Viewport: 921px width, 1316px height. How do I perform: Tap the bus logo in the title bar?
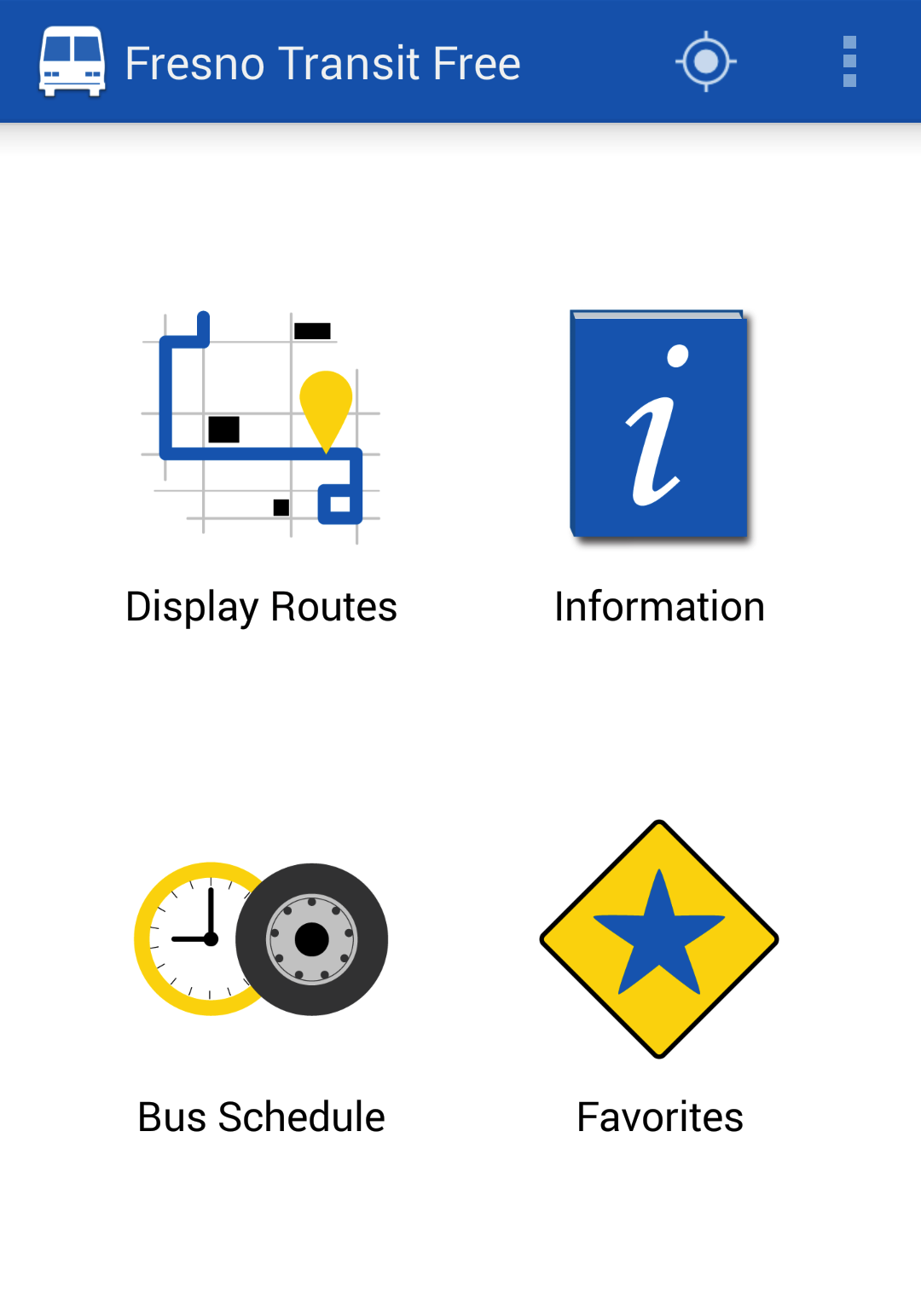(72, 61)
